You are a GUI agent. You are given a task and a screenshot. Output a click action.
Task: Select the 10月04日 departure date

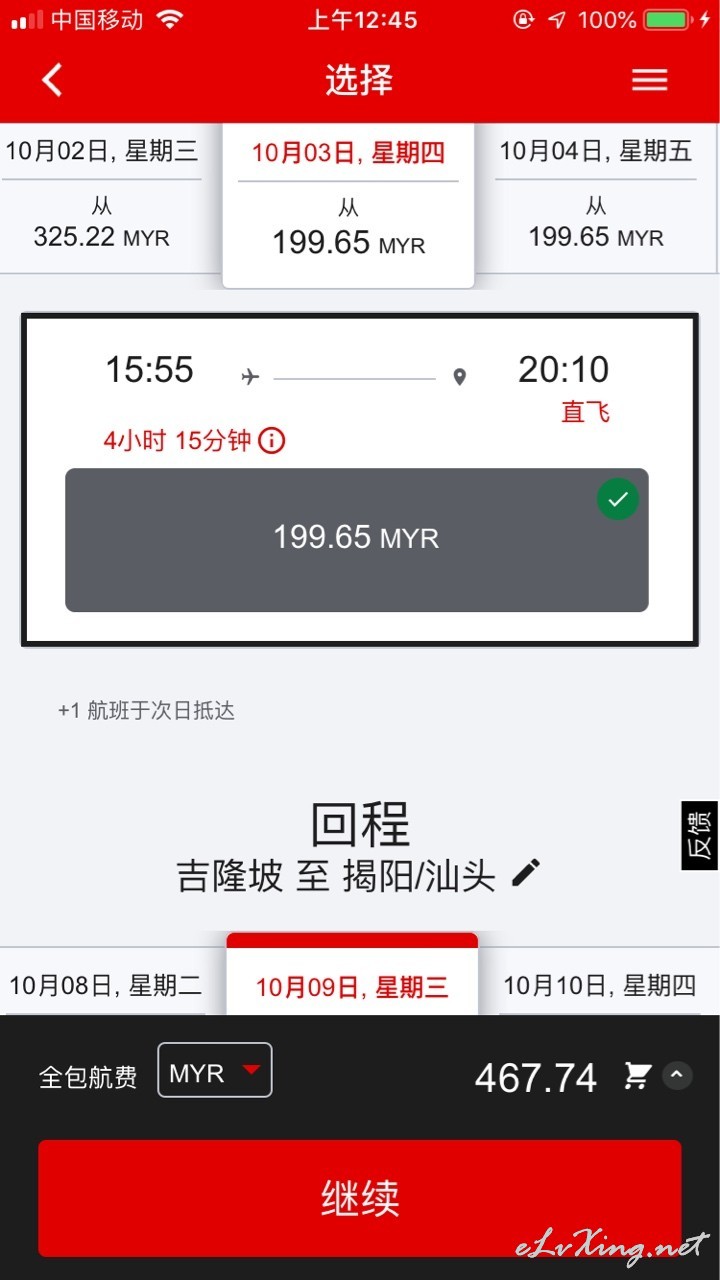tap(597, 197)
